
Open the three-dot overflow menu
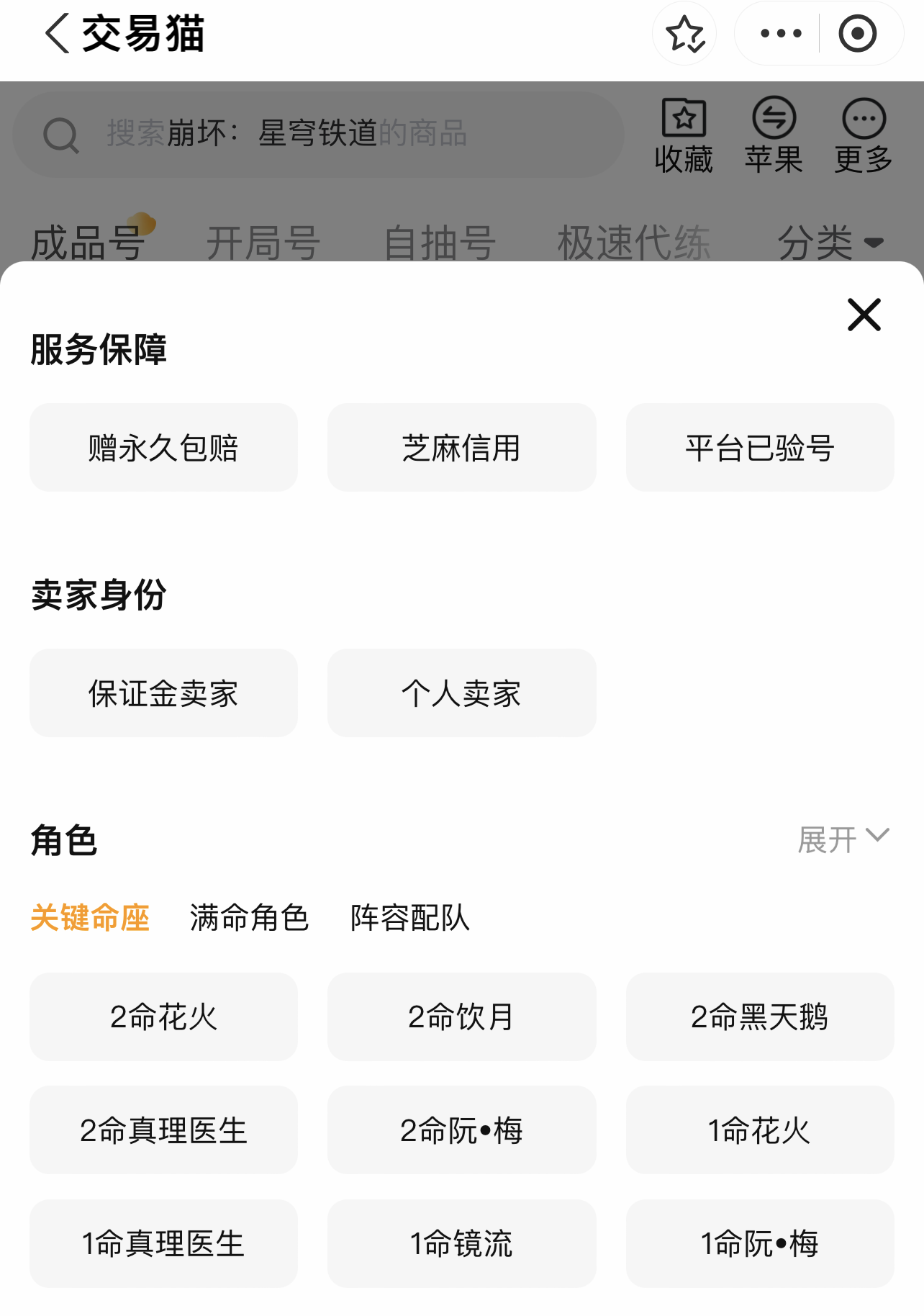click(x=781, y=34)
